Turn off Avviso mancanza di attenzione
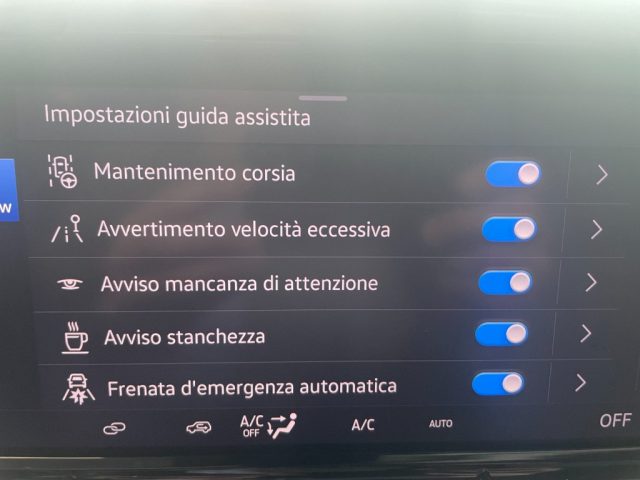 pyautogui.click(x=505, y=283)
